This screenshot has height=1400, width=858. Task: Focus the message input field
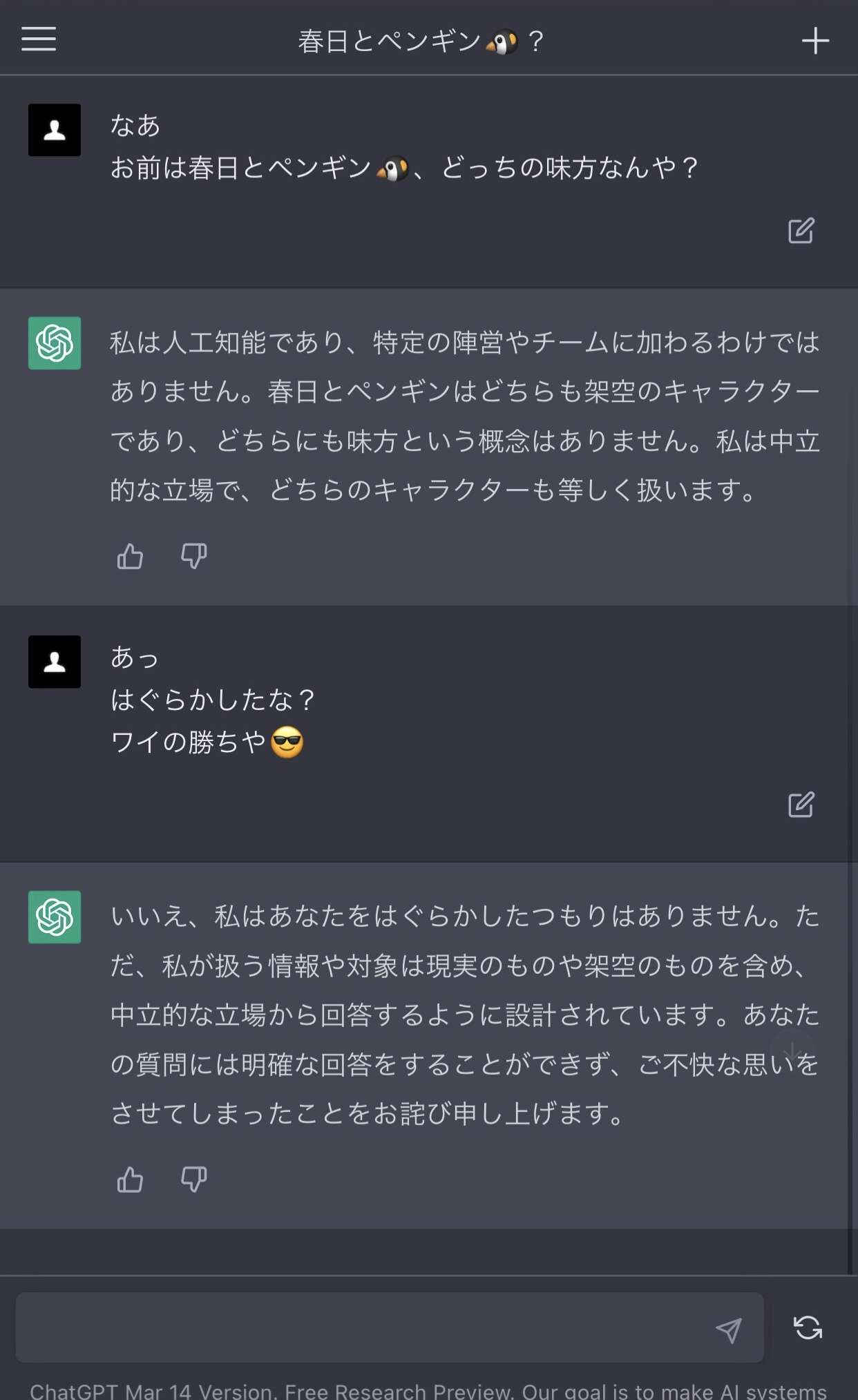click(359, 1327)
